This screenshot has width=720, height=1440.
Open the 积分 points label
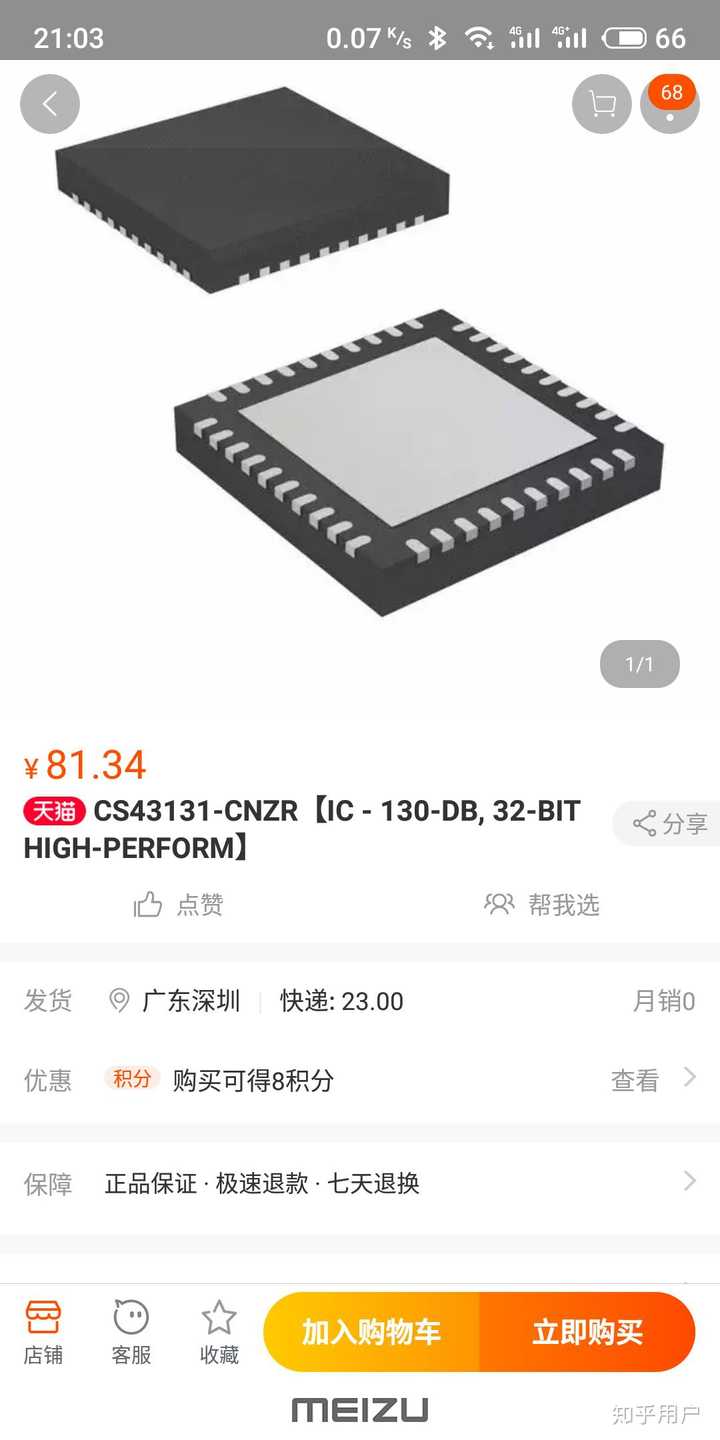click(132, 1078)
